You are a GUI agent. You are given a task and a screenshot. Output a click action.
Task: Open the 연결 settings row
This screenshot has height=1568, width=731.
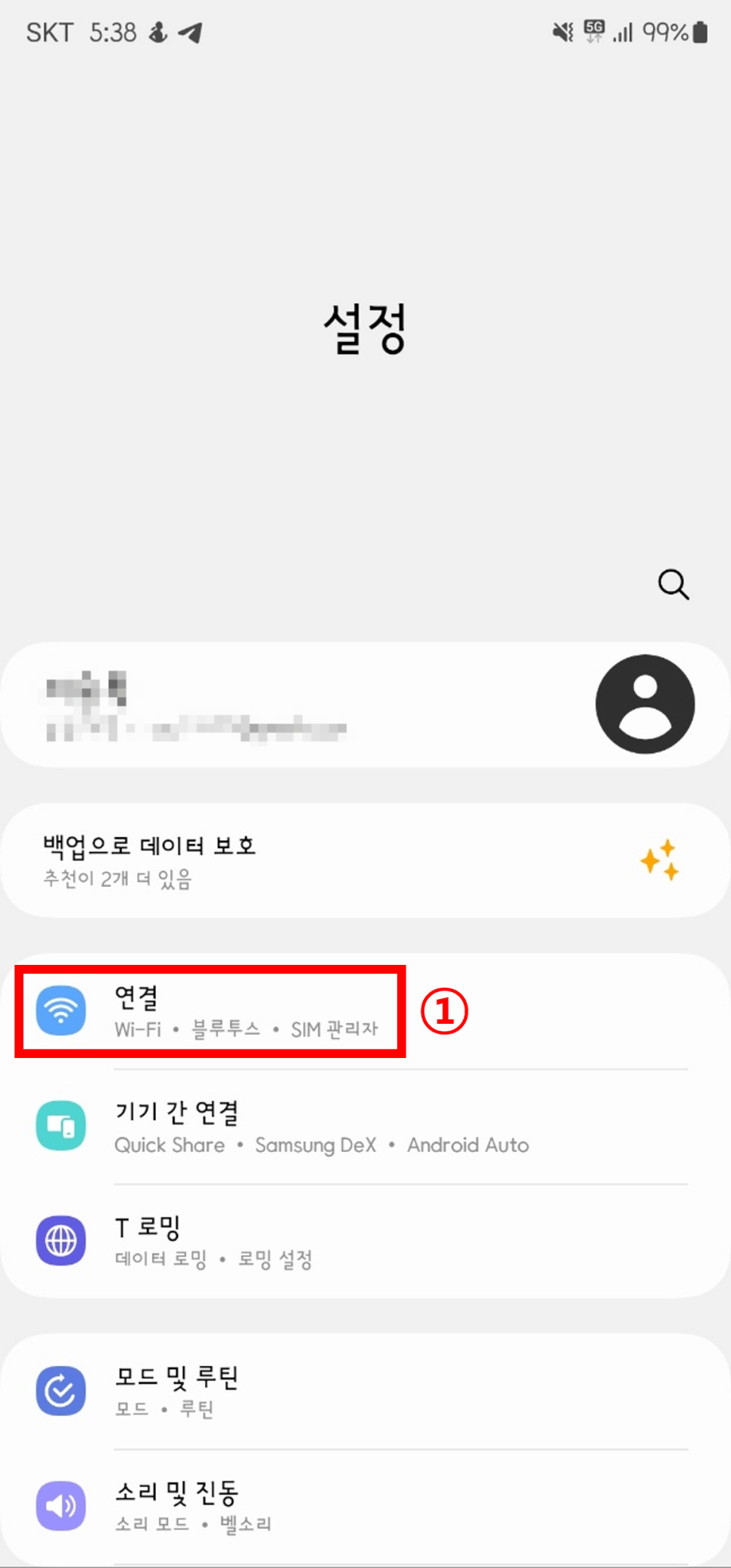(365, 1011)
